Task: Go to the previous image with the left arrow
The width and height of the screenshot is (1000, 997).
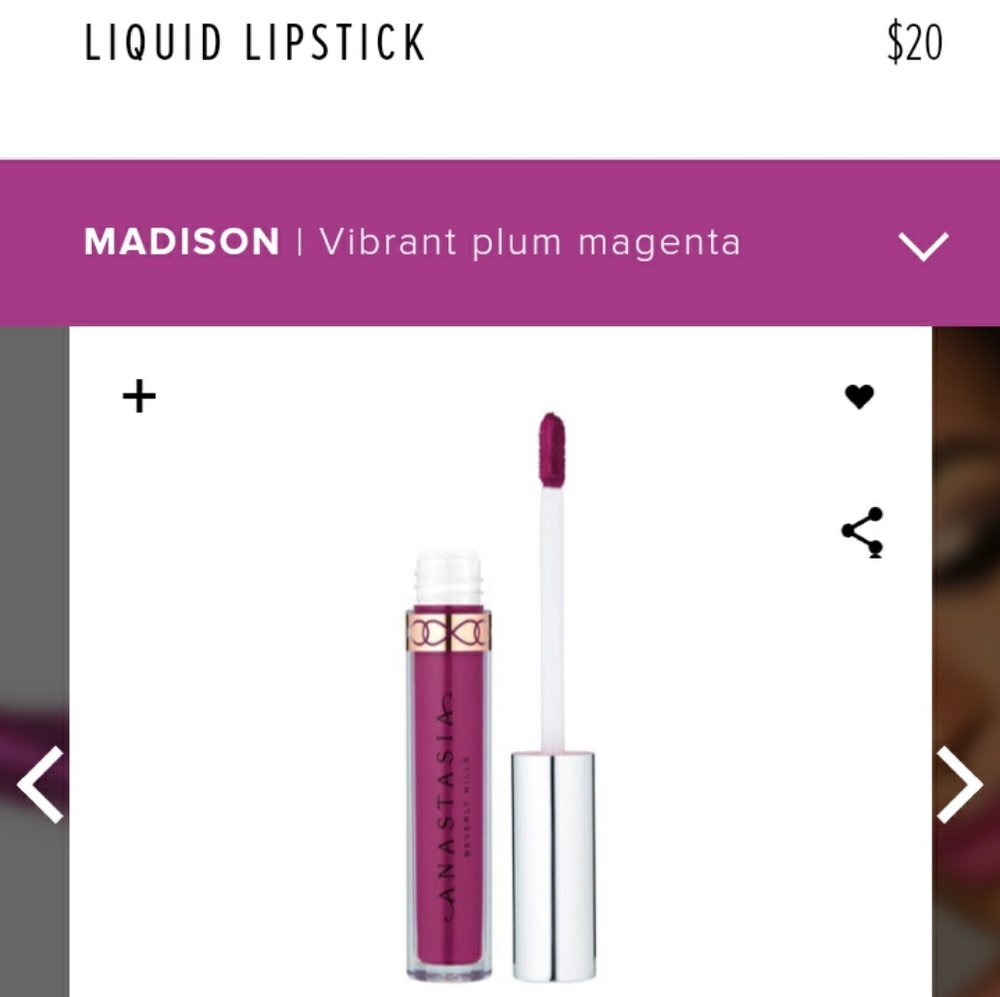Action: coord(40,785)
